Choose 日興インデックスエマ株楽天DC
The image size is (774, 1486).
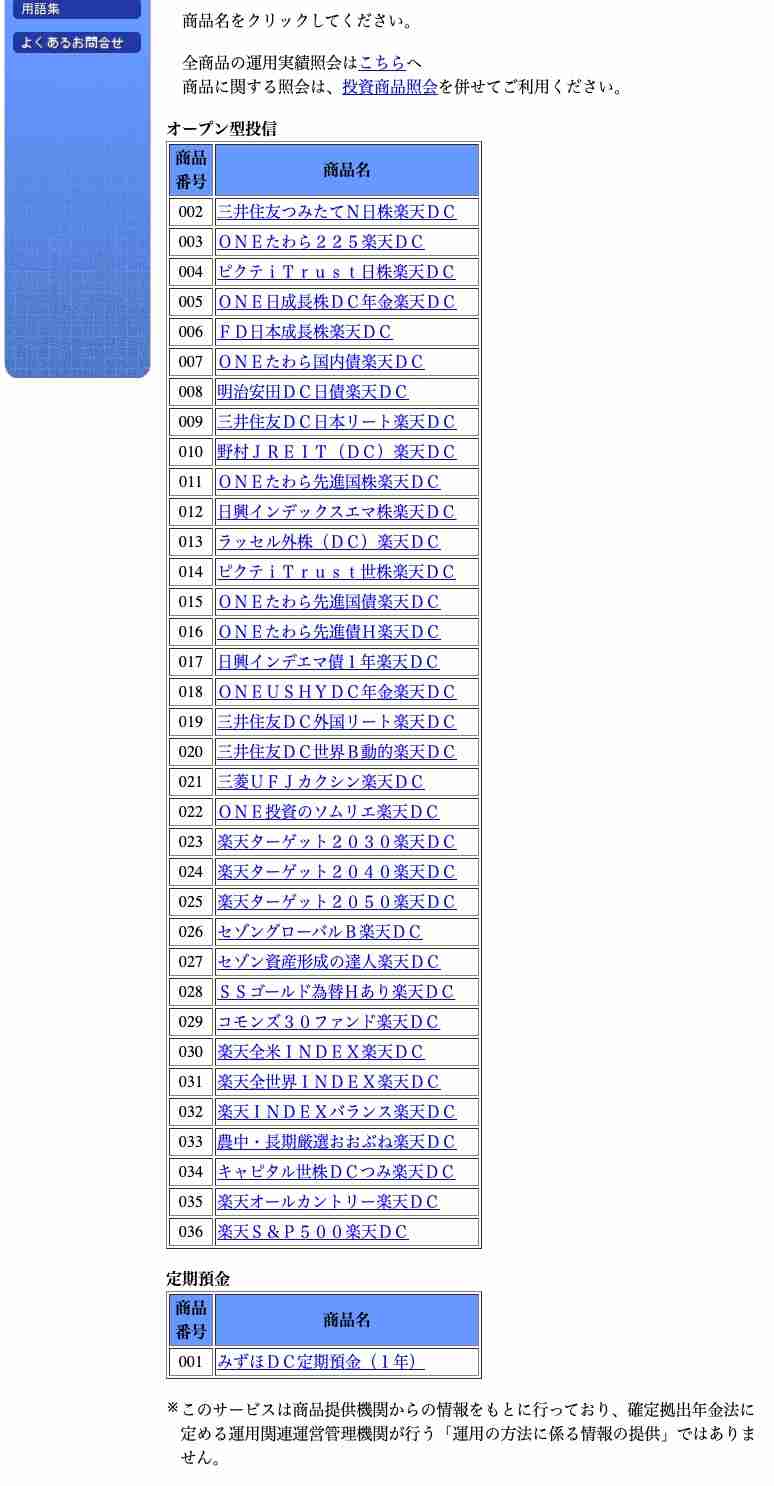pos(336,512)
